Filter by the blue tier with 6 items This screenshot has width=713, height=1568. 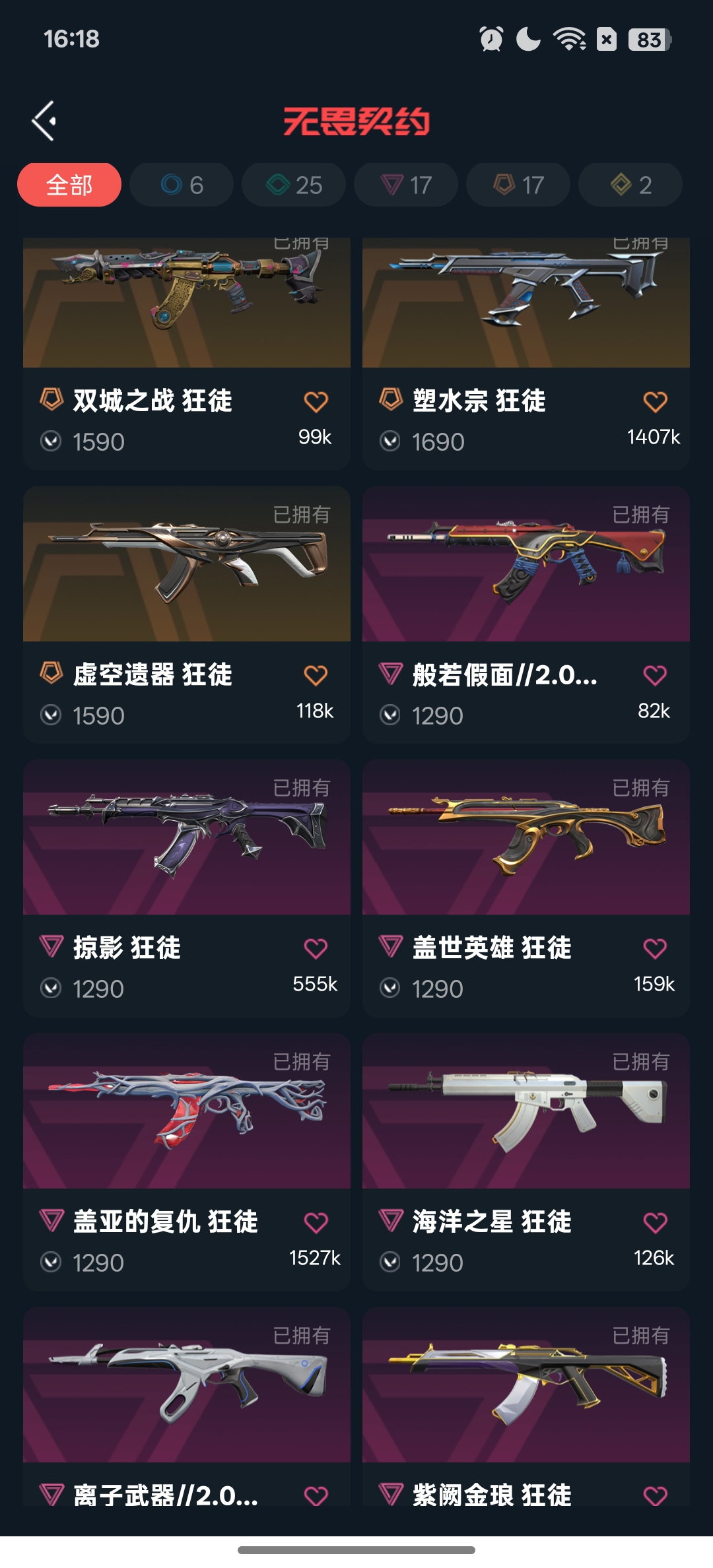click(x=182, y=185)
